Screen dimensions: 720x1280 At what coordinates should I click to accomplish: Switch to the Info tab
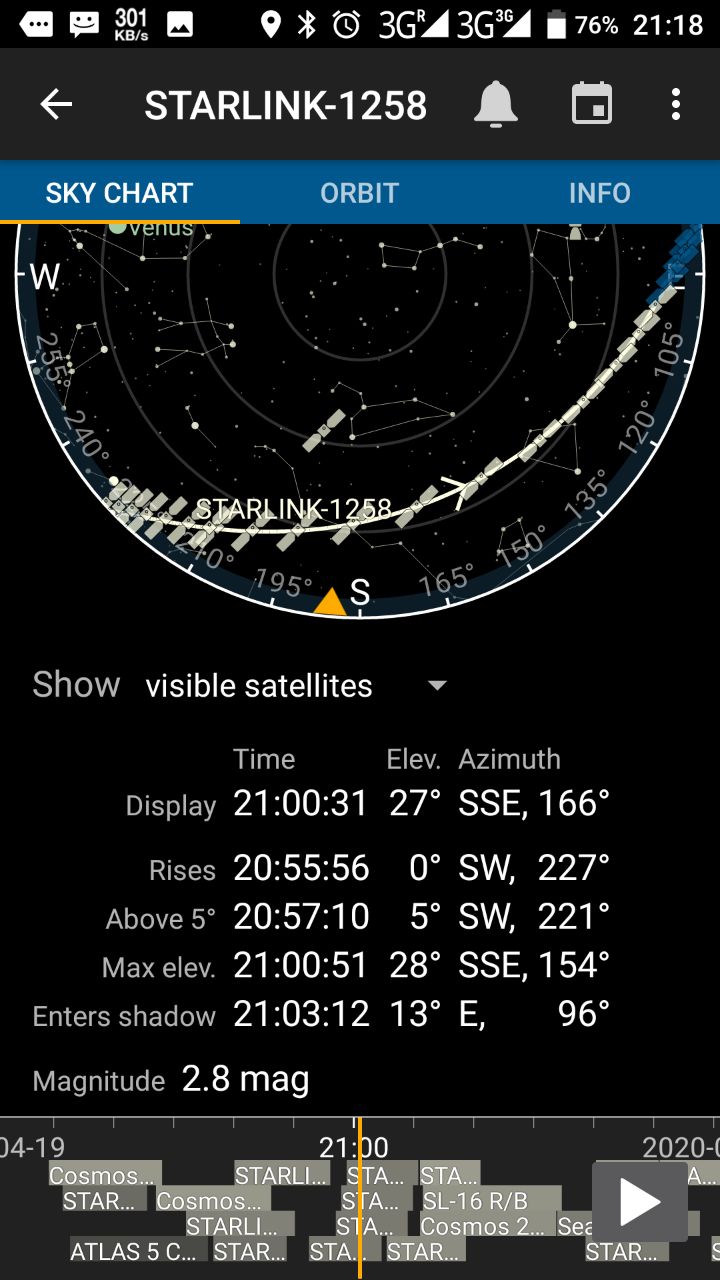[x=600, y=192]
